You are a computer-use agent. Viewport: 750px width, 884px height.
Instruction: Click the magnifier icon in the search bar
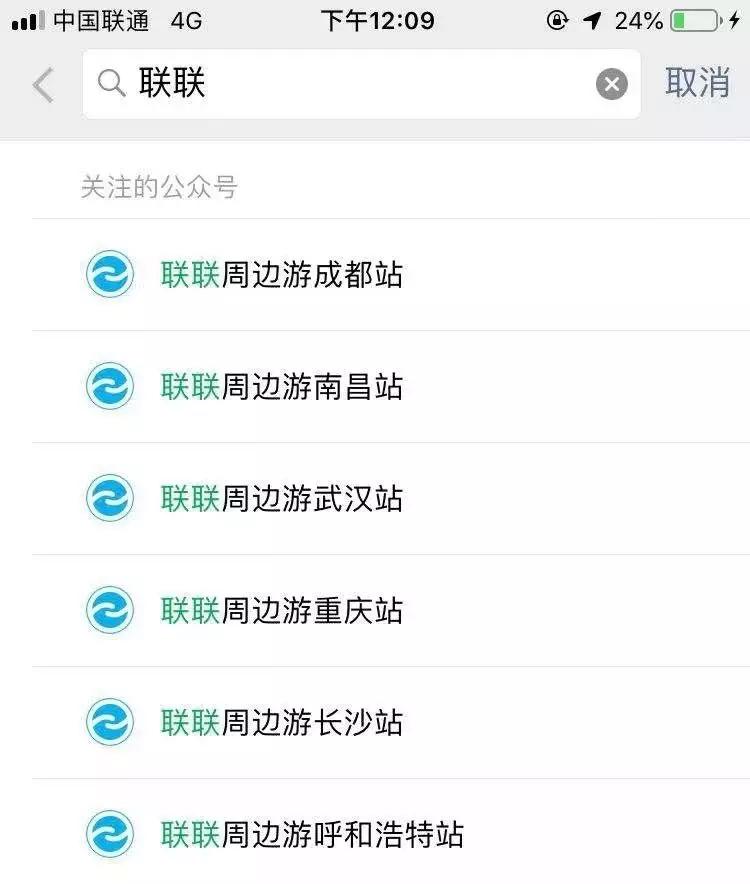(110, 84)
